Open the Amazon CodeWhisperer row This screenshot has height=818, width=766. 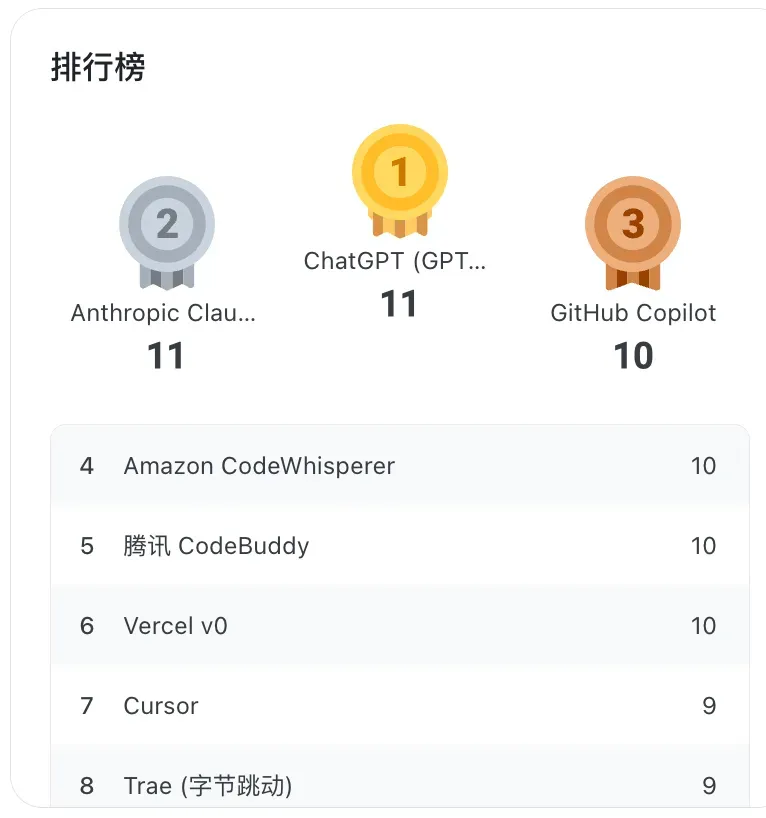pos(399,466)
